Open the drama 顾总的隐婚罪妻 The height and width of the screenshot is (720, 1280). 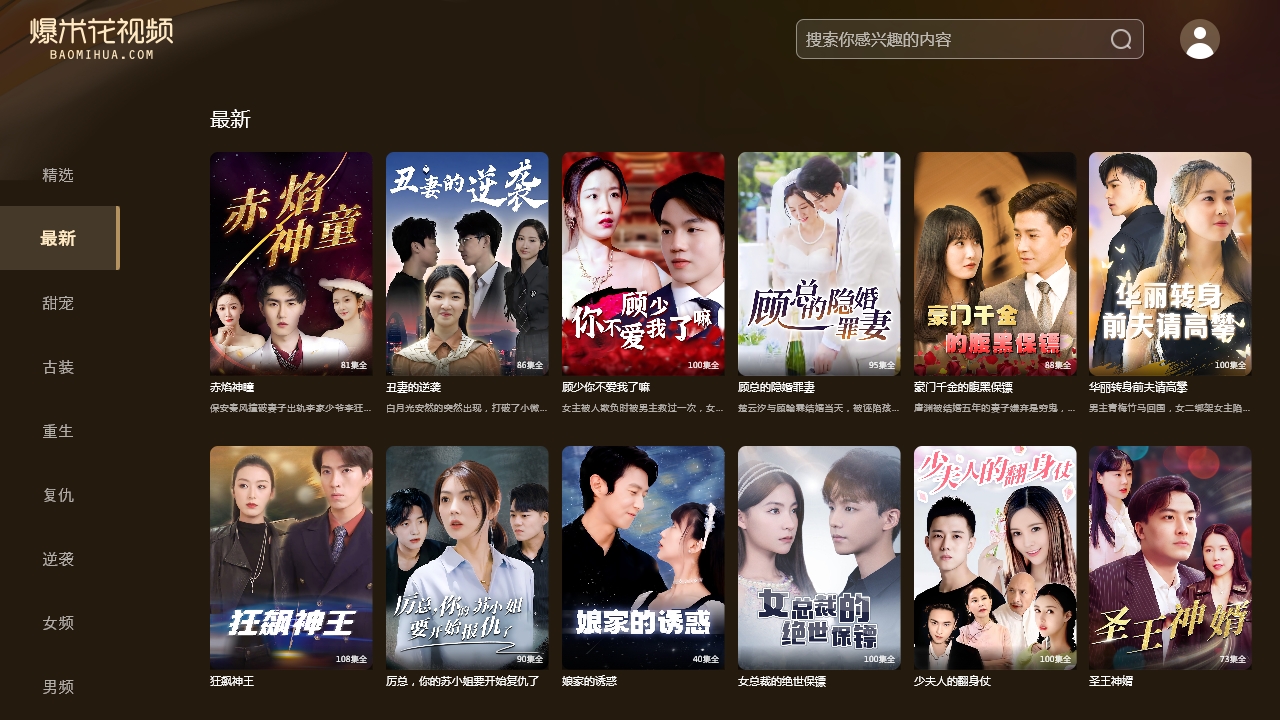[819, 264]
